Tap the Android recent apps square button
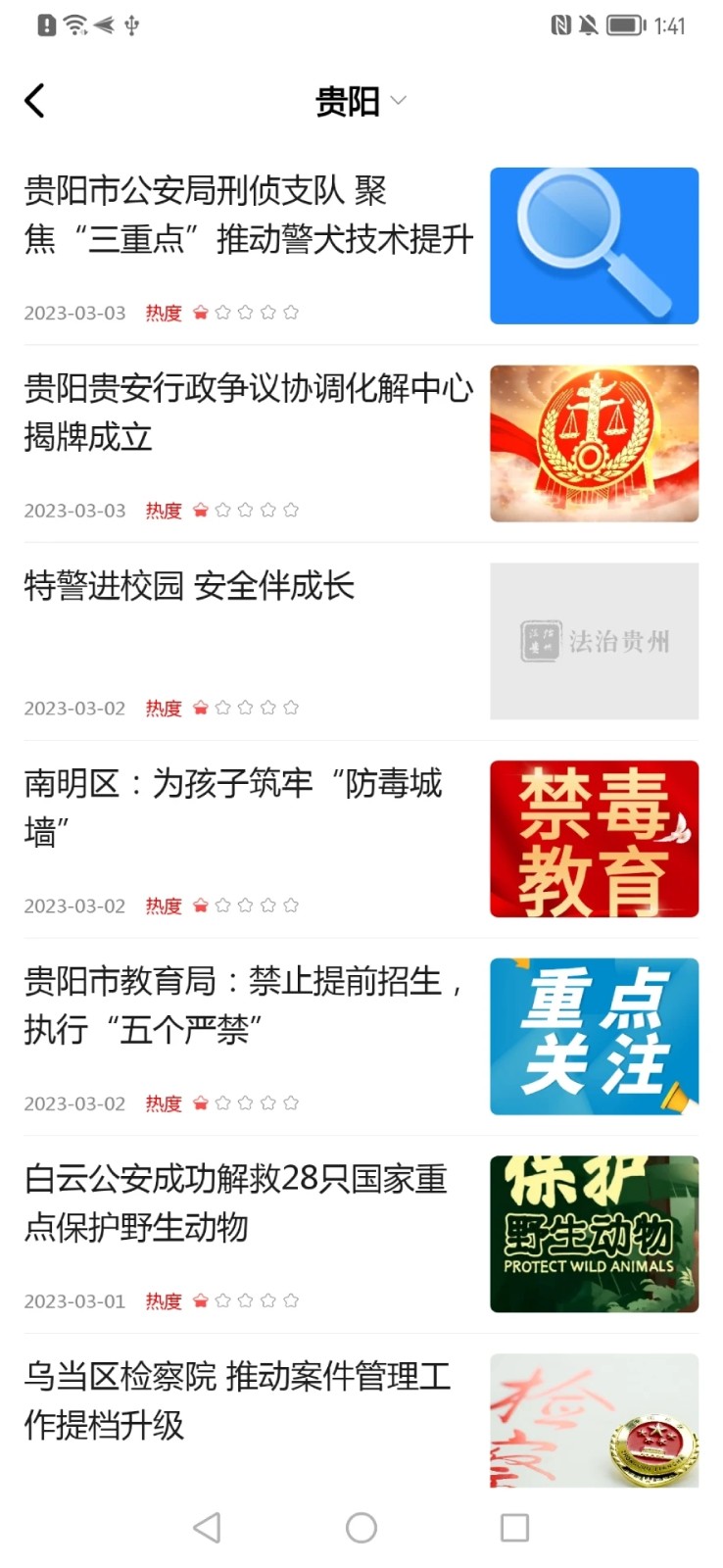This screenshot has width=723, height=1568. click(x=513, y=1527)
